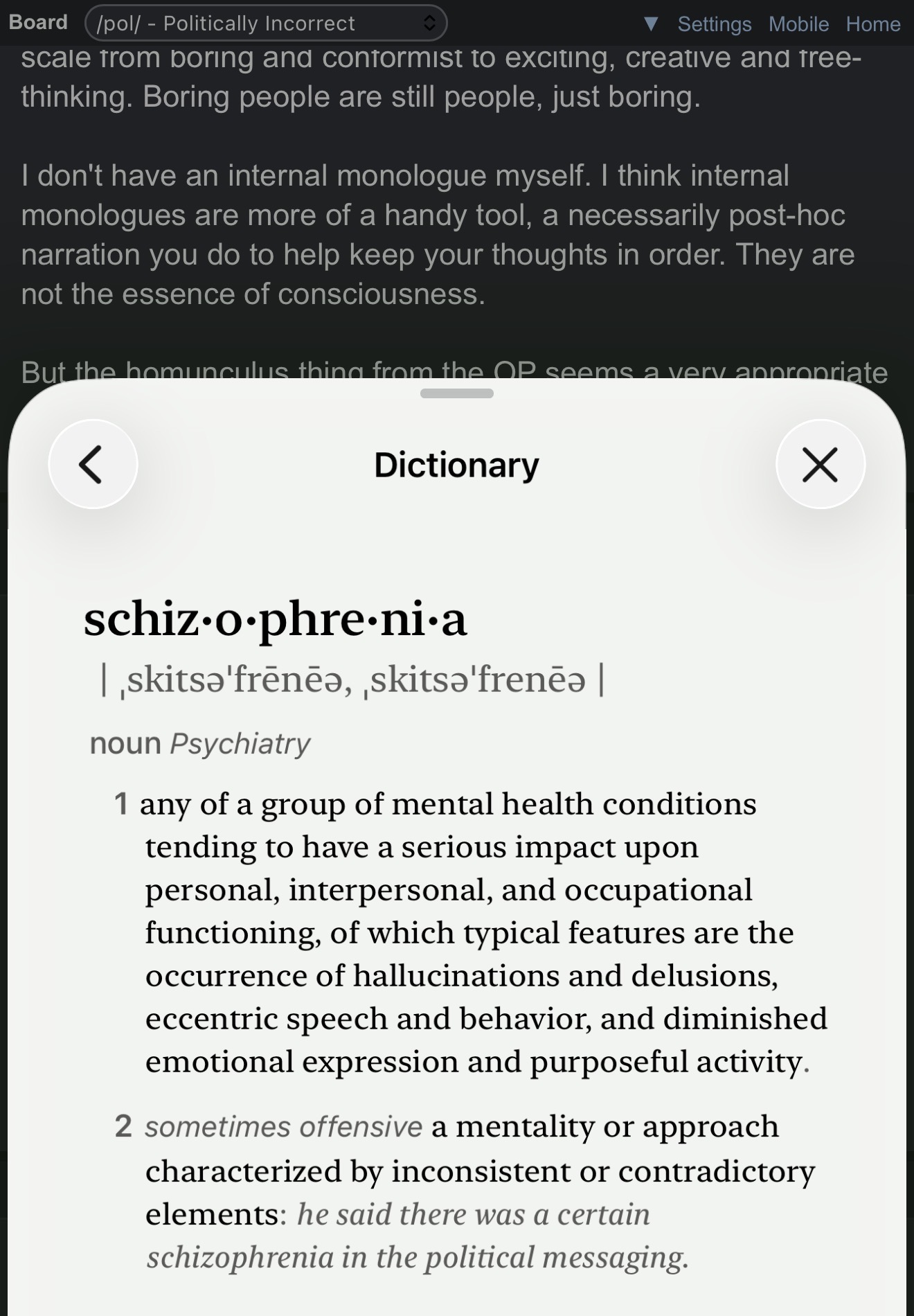
Task: Close the Dictionary panel
Action: 821,464
